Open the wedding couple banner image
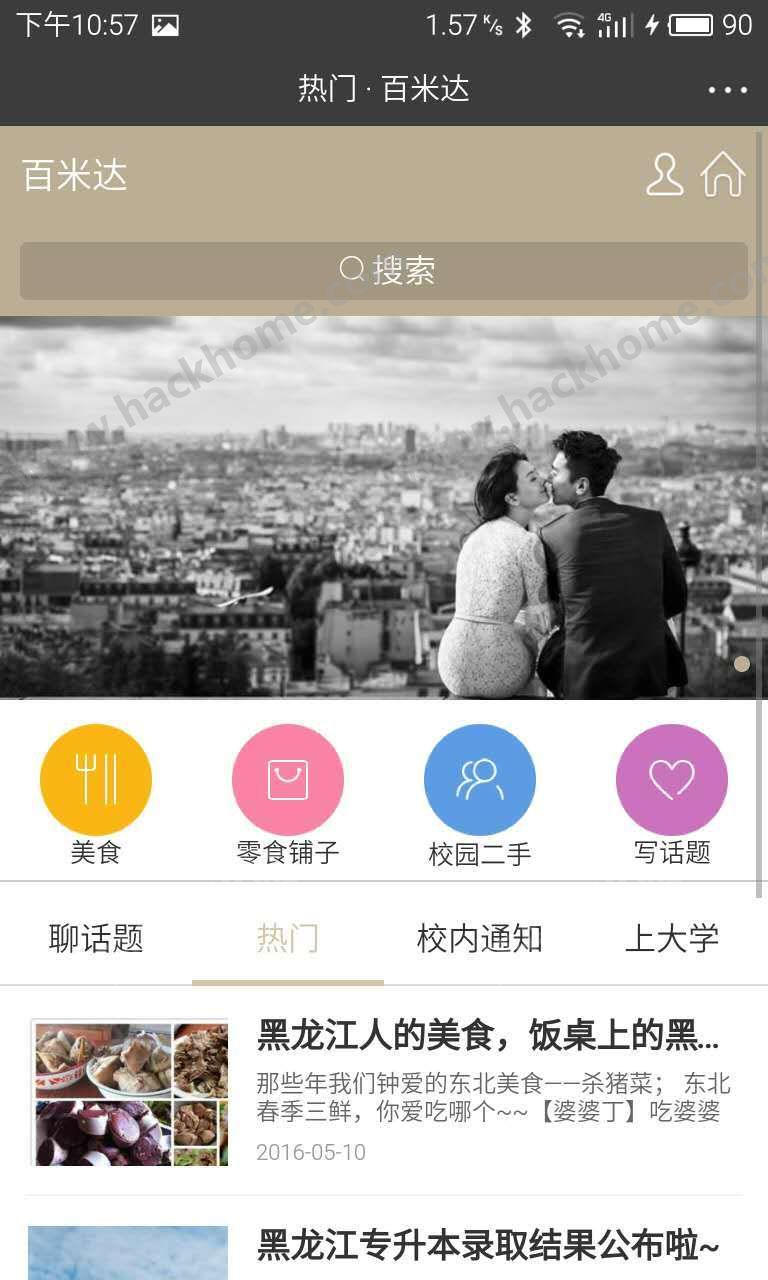Viewport: 768px width, 1280px height. [x=384, y=508]
